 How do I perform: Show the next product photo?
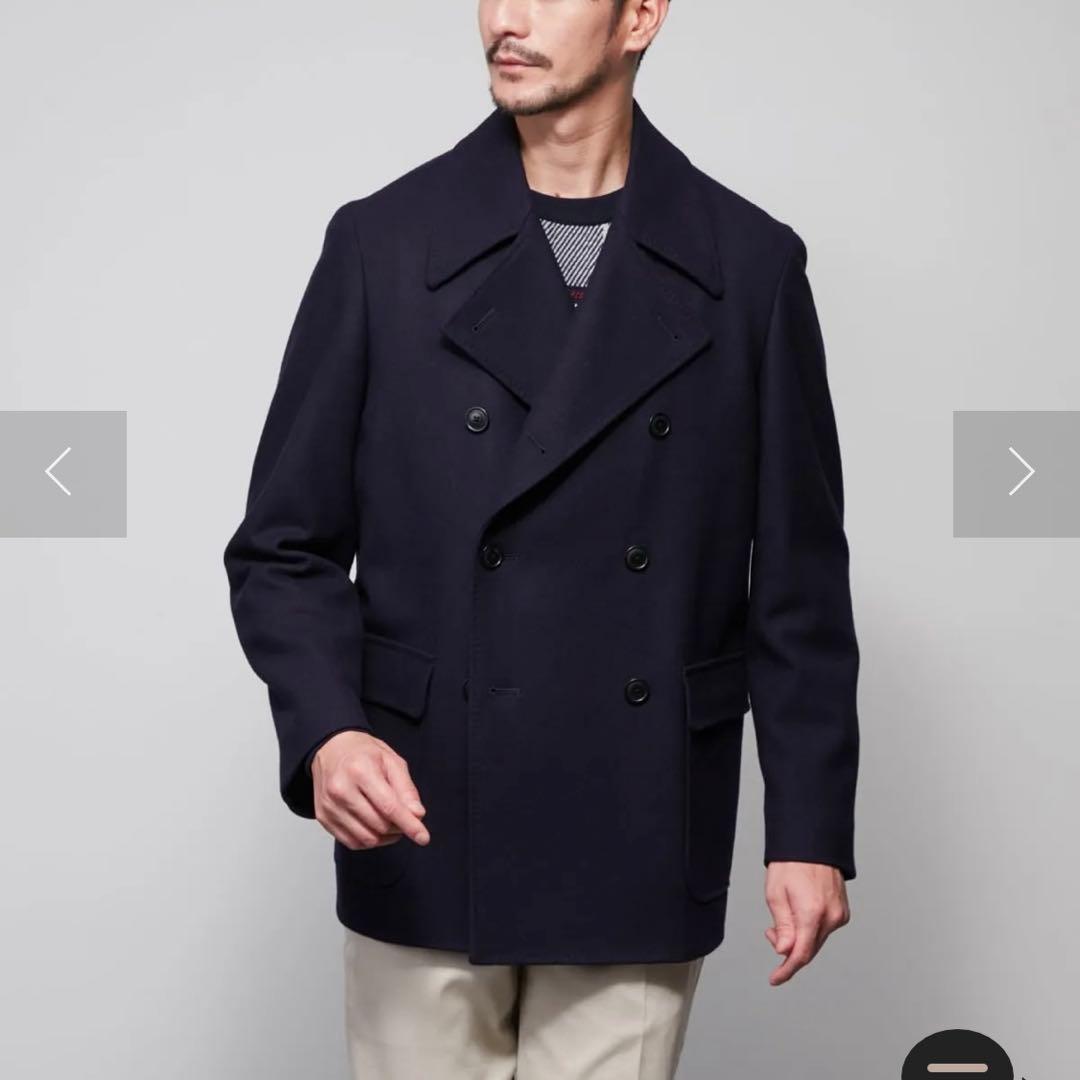[1017, 473]
